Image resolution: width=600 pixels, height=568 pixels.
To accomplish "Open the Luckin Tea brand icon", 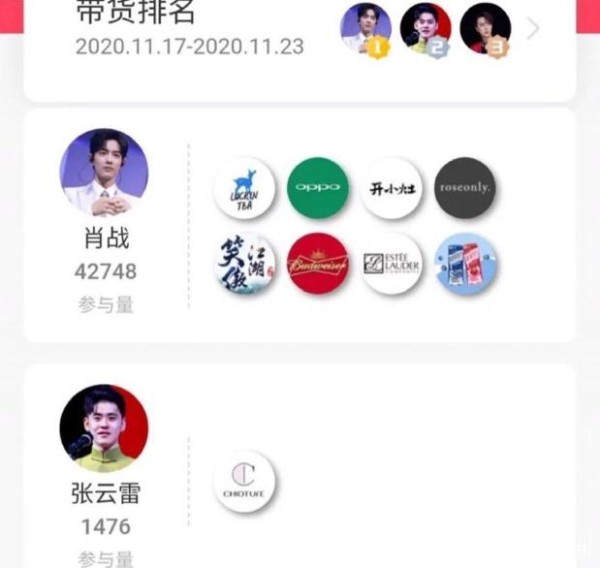I will (x=244, y=187).
